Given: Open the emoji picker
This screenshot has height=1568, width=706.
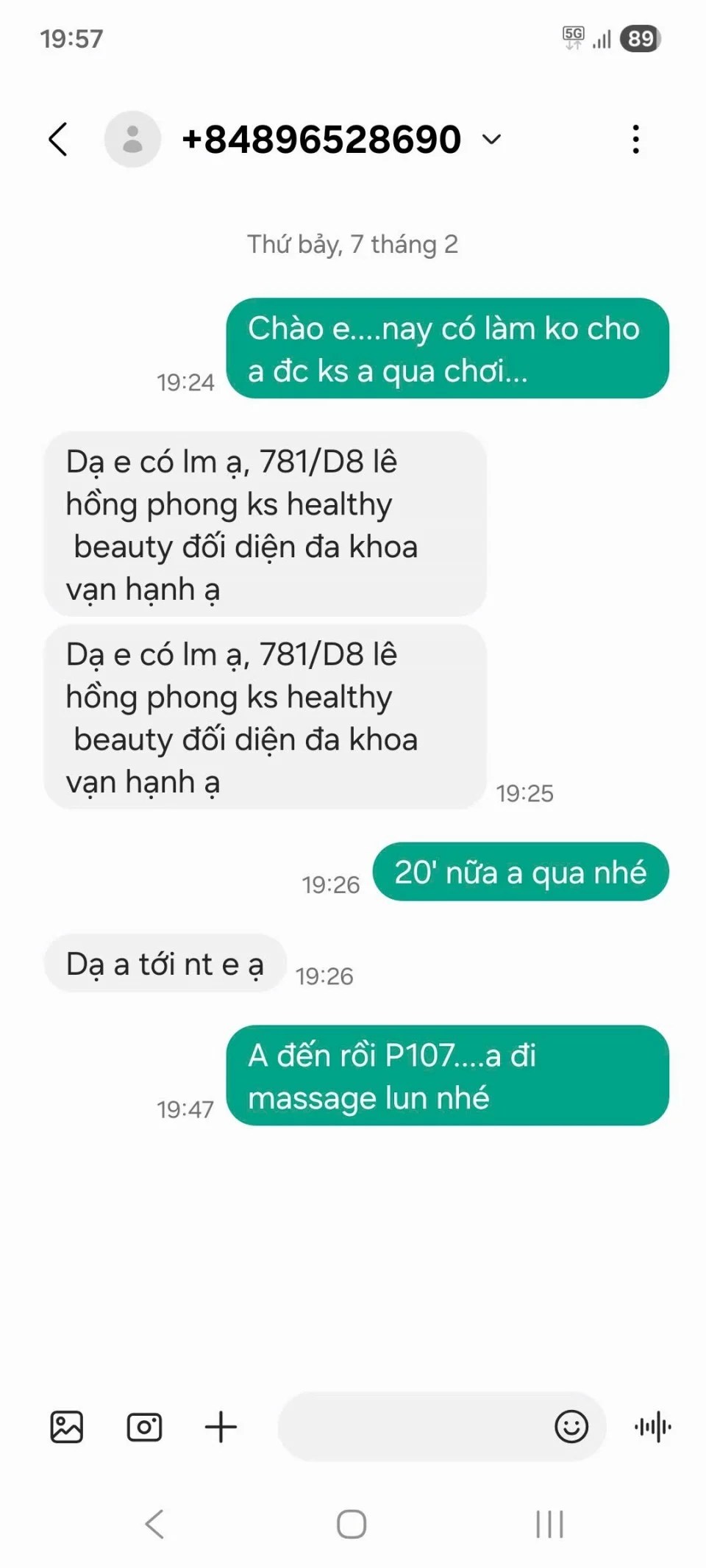Looking at the screenshot, I should 571,1427.
